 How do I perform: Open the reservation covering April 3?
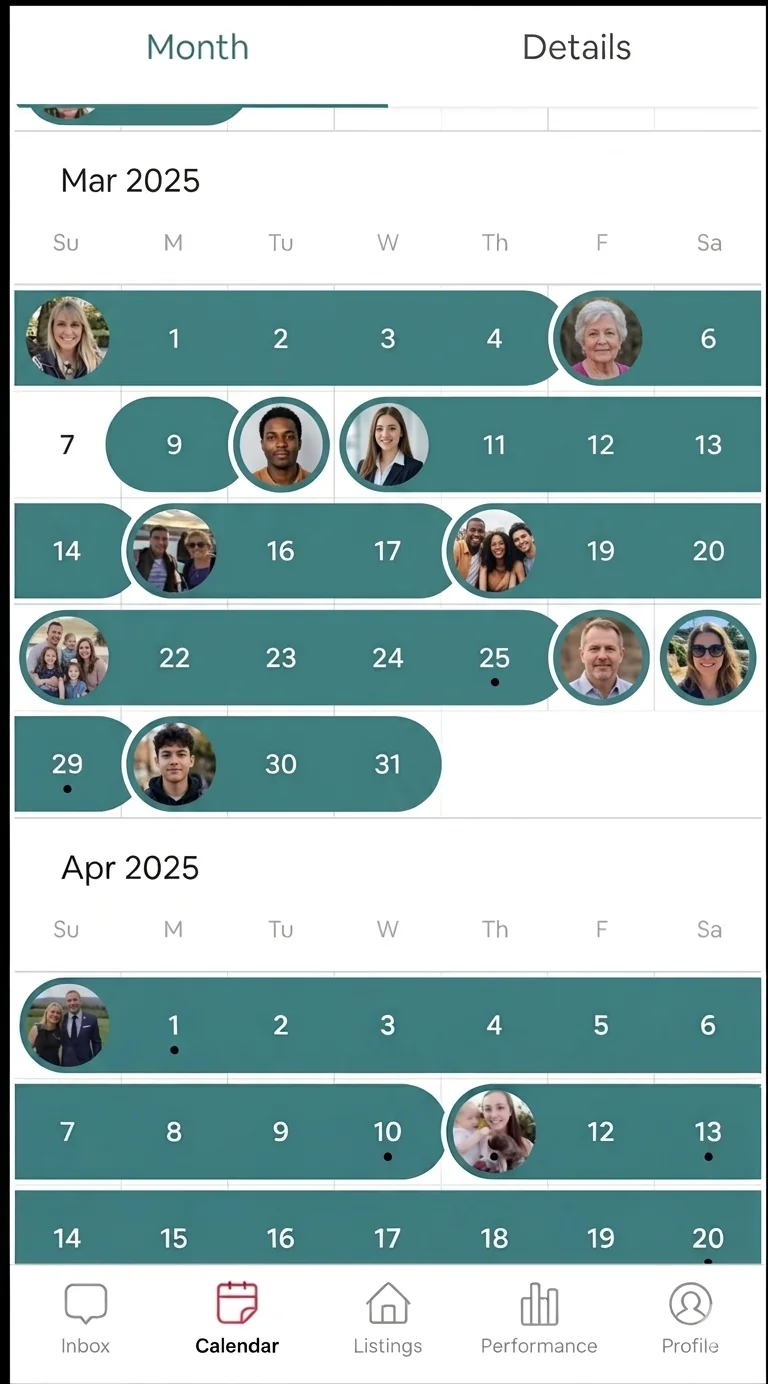[387, 1025]
